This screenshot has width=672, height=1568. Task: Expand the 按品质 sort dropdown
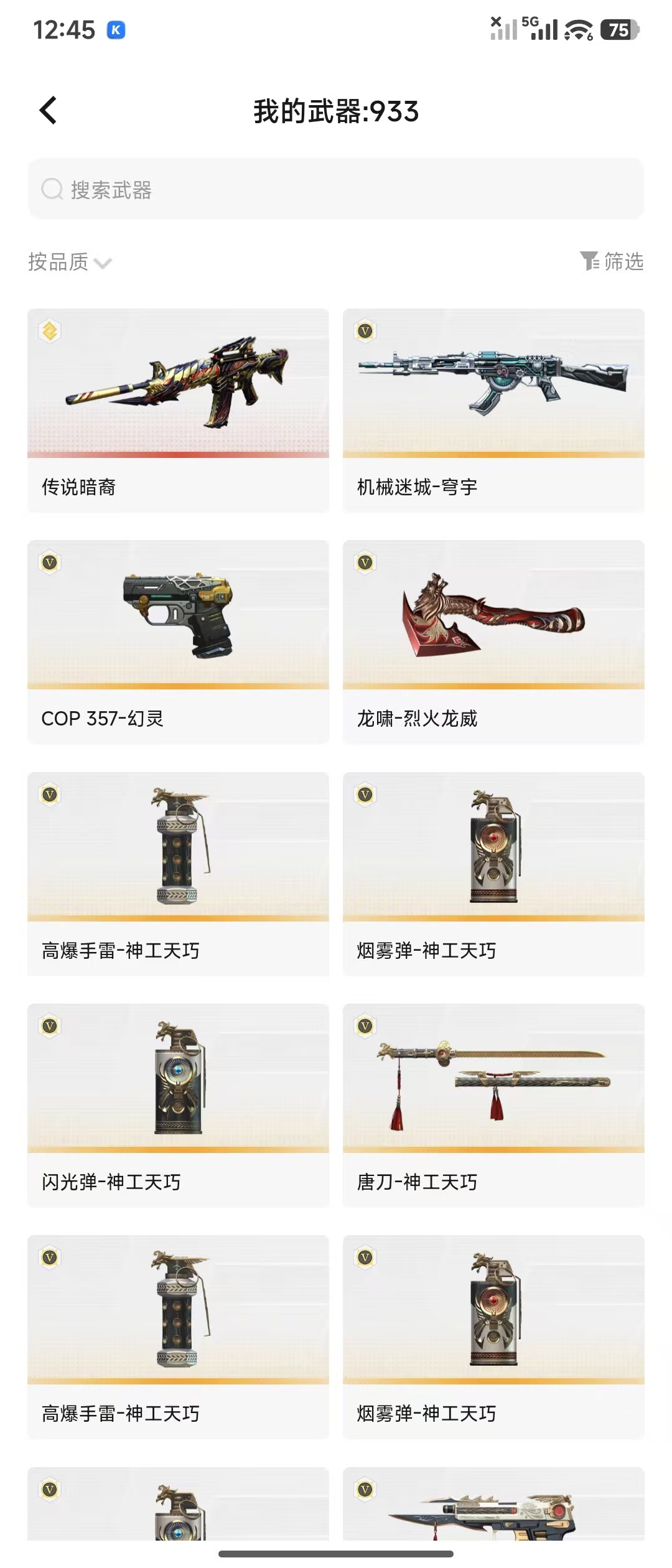coord(70,262)
